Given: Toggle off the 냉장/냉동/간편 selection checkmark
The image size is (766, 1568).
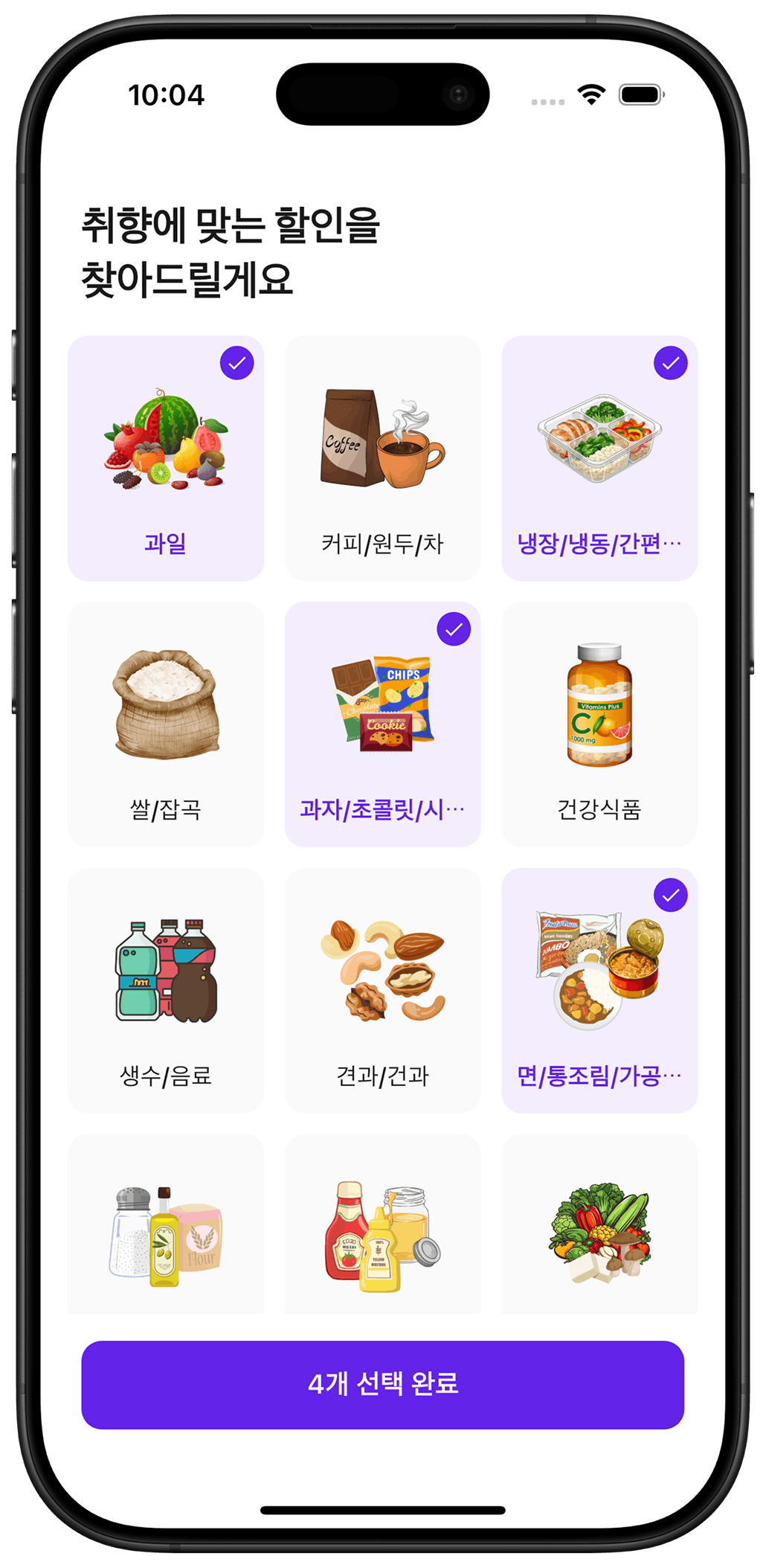Looking at the screenshot, I should (670, 364).
